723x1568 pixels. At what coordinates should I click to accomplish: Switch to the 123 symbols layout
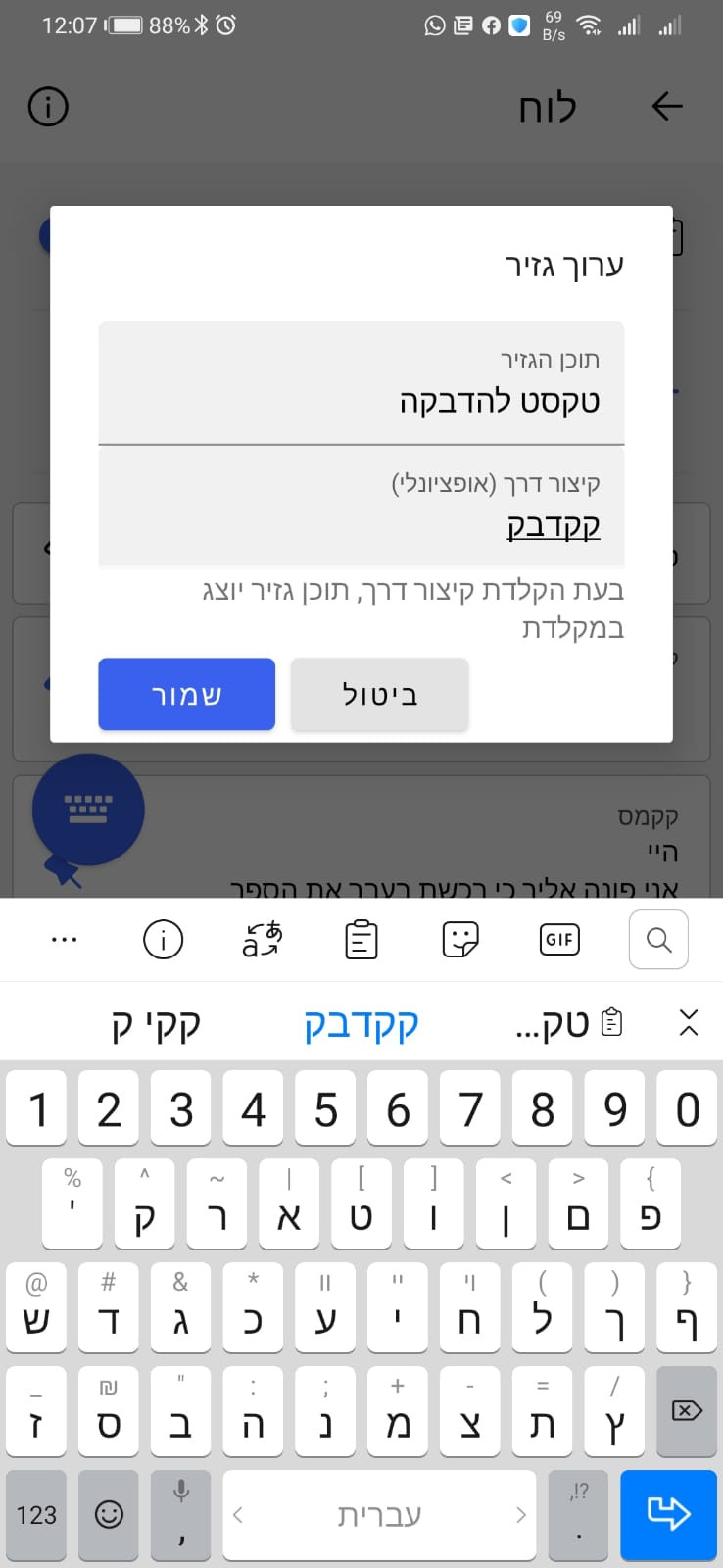(x=36, y=1515)
